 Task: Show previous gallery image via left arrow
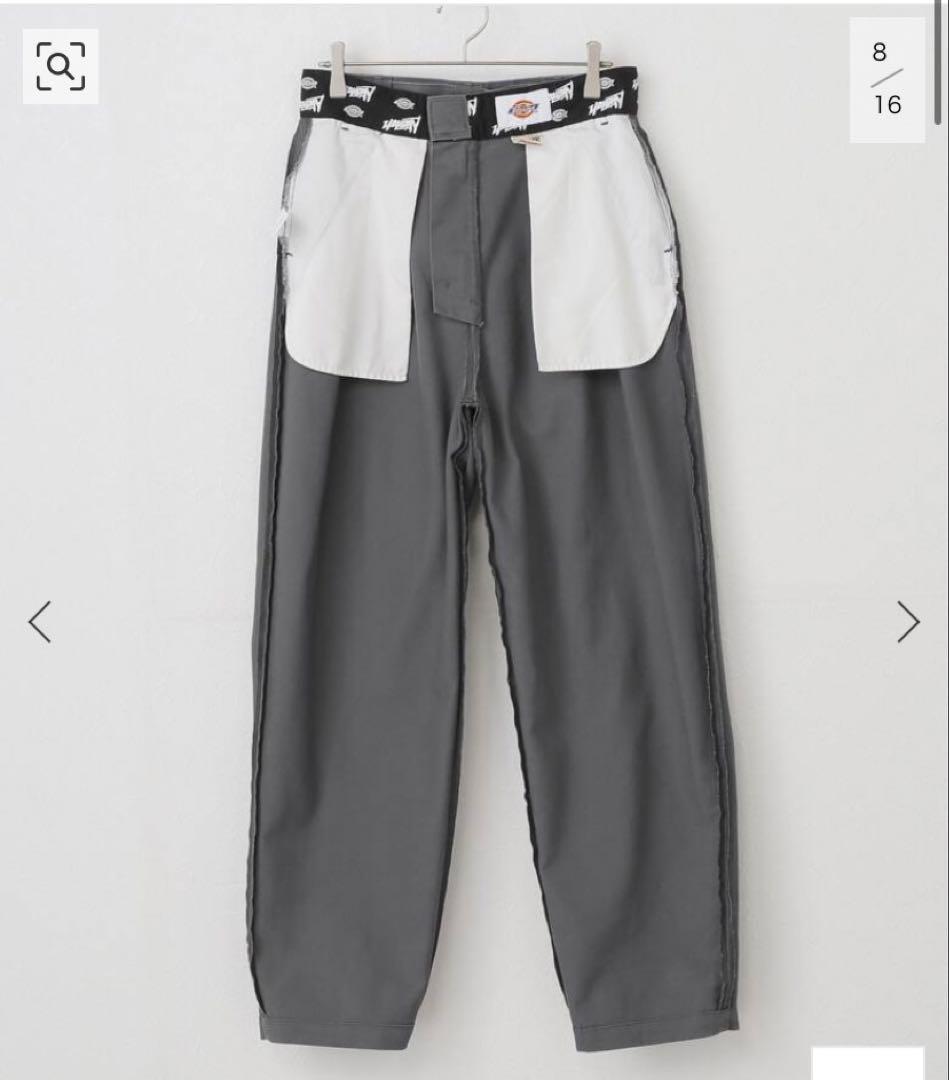tap(37, 622)
